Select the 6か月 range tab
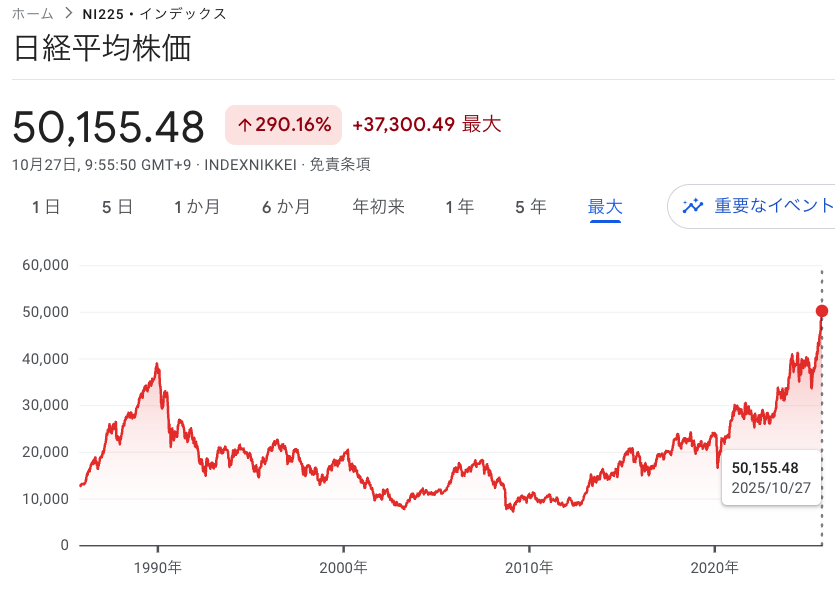 (x=286, y=207)
